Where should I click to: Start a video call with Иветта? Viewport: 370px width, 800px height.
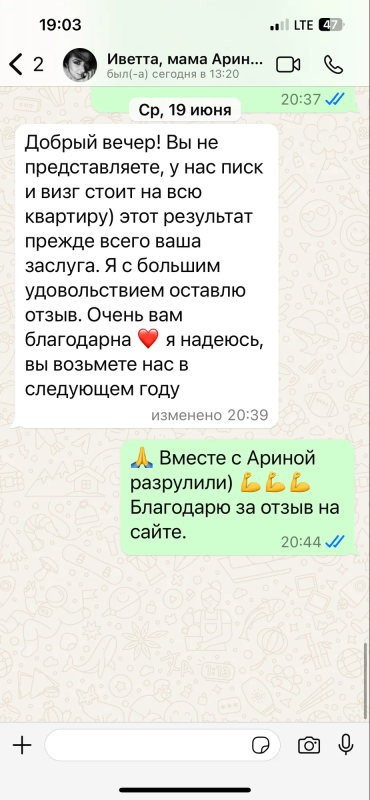coord(288,65)
